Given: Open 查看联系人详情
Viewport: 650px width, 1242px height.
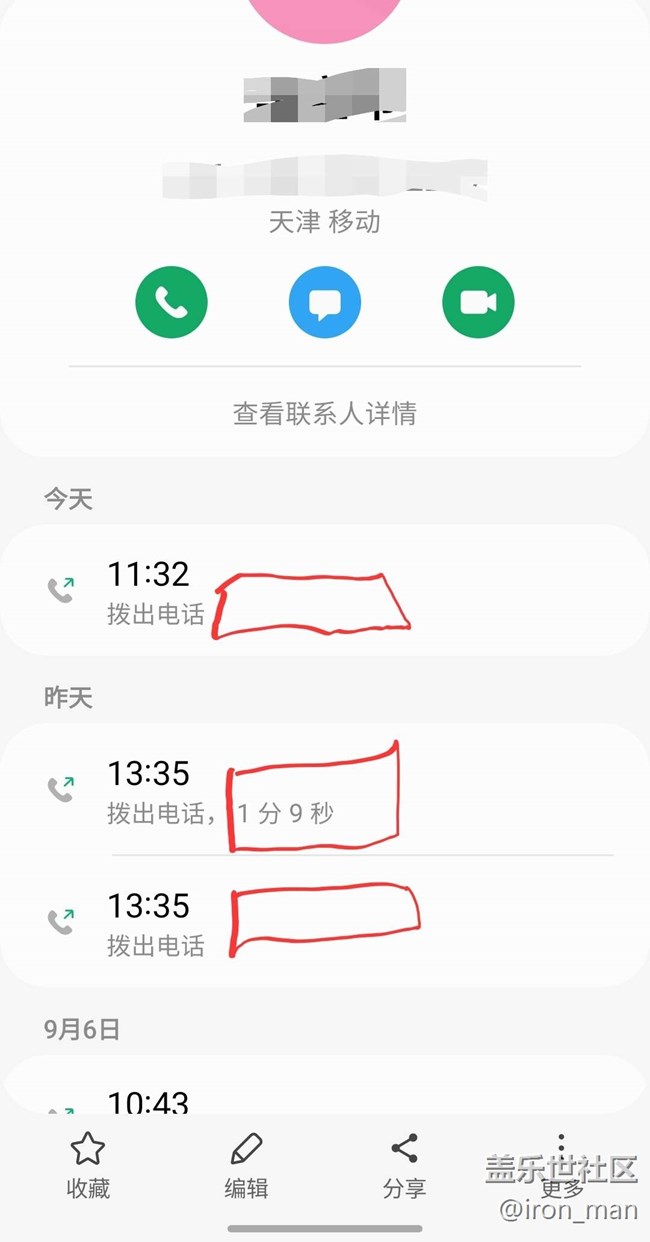Looking at the screenshot, I should [325, 413].
